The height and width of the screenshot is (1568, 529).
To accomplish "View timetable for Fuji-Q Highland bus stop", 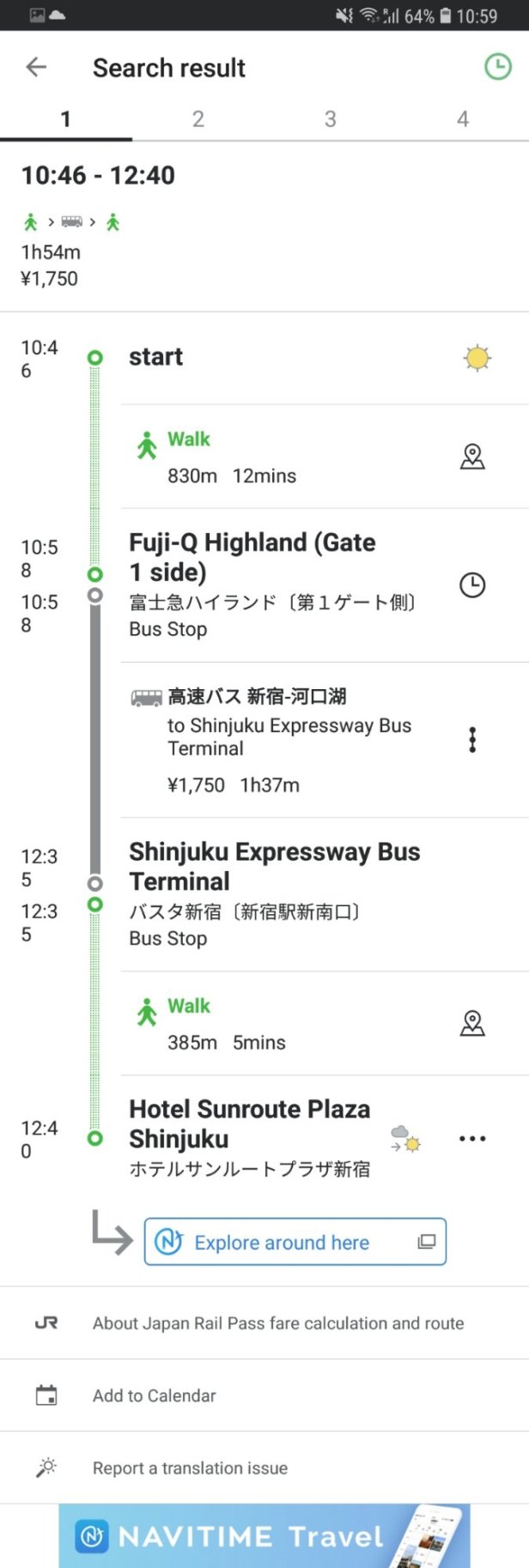I will coord(472,585).
